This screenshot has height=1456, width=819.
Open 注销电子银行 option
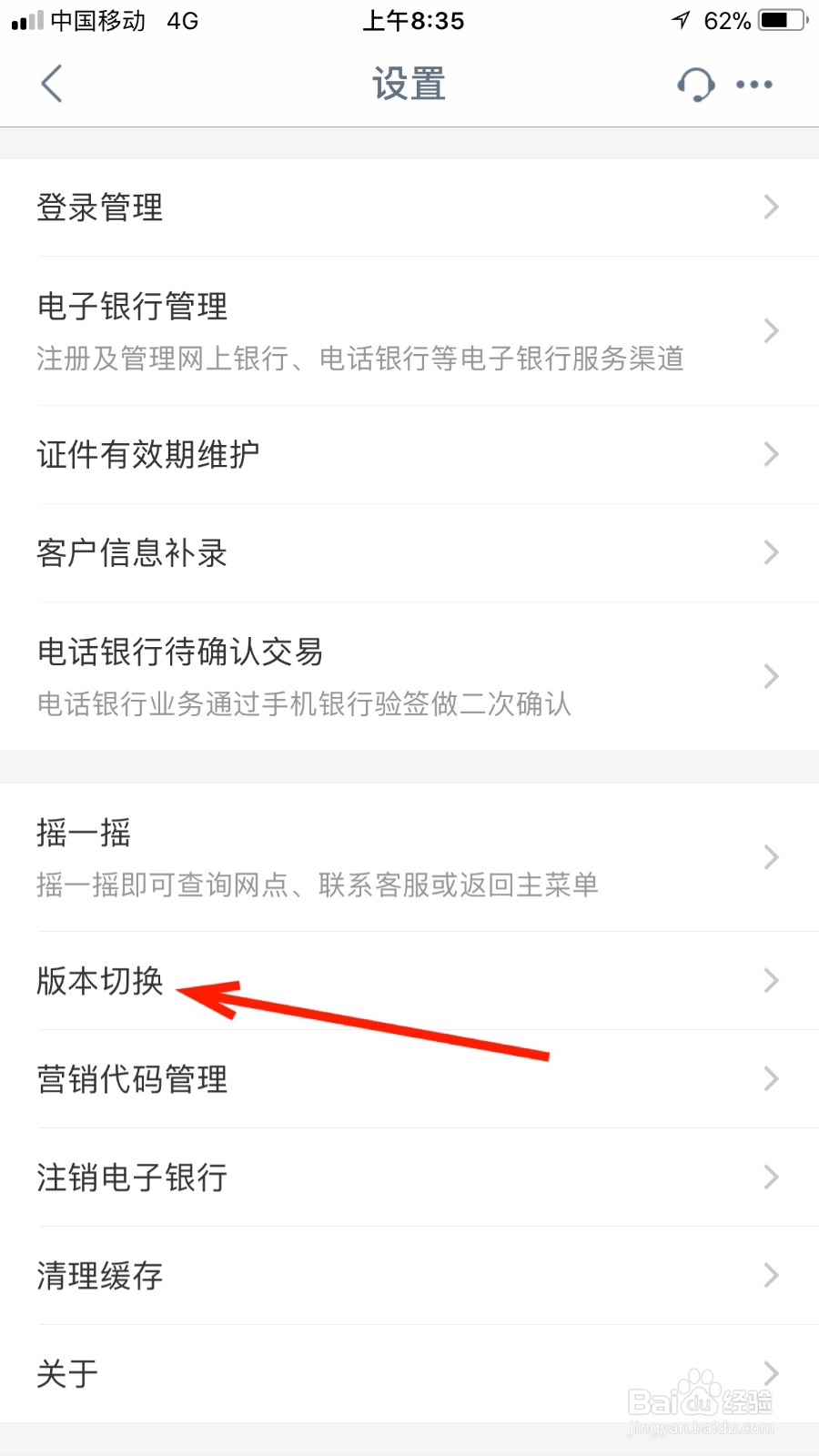point(130,1178)
